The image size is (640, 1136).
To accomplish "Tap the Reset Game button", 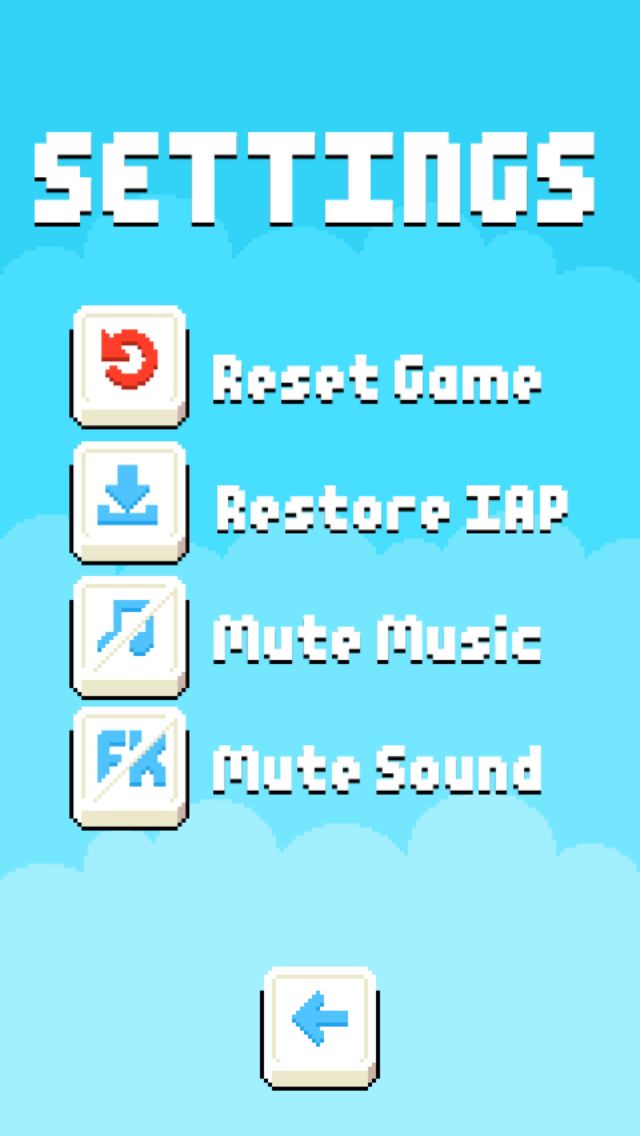I will 128,365.
